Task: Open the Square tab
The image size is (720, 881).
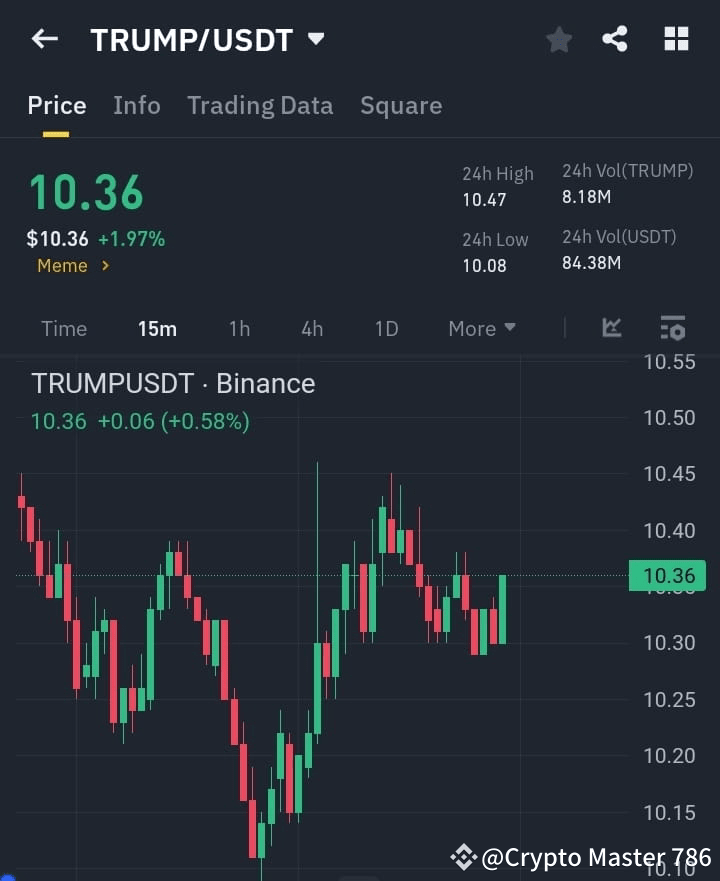Action: click(401, 105)
